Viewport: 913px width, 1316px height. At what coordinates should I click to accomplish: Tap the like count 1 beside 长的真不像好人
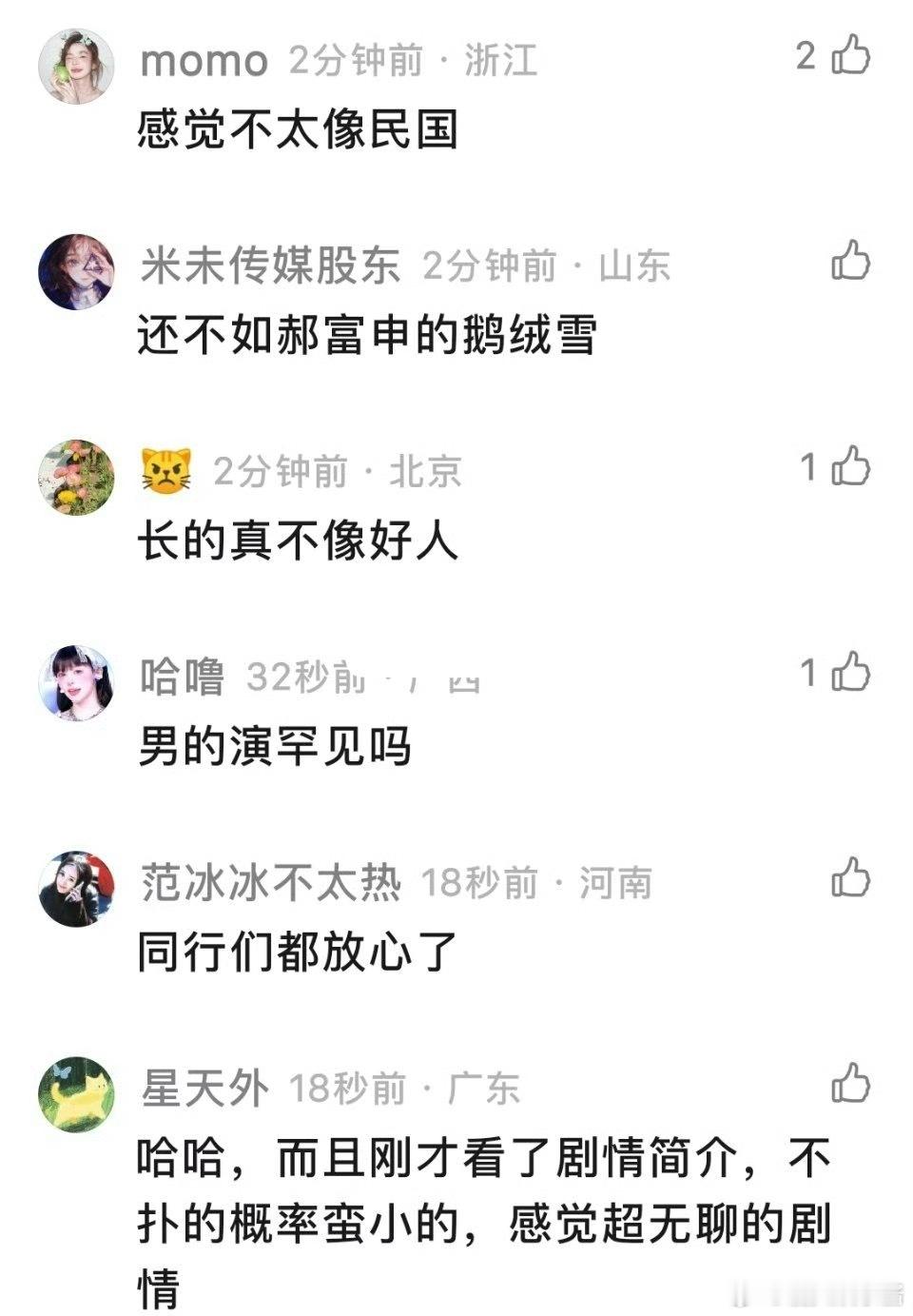(807, 466)
